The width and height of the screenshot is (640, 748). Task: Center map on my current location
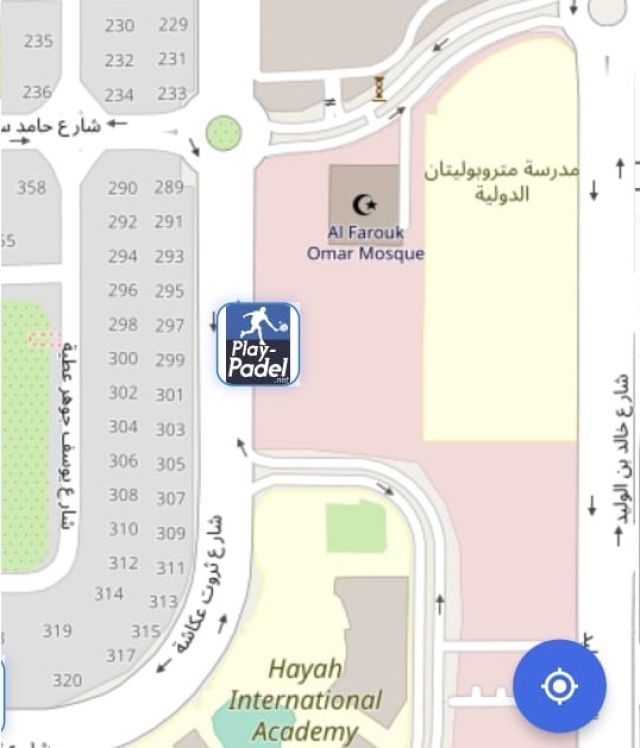(x=559, y=686)
